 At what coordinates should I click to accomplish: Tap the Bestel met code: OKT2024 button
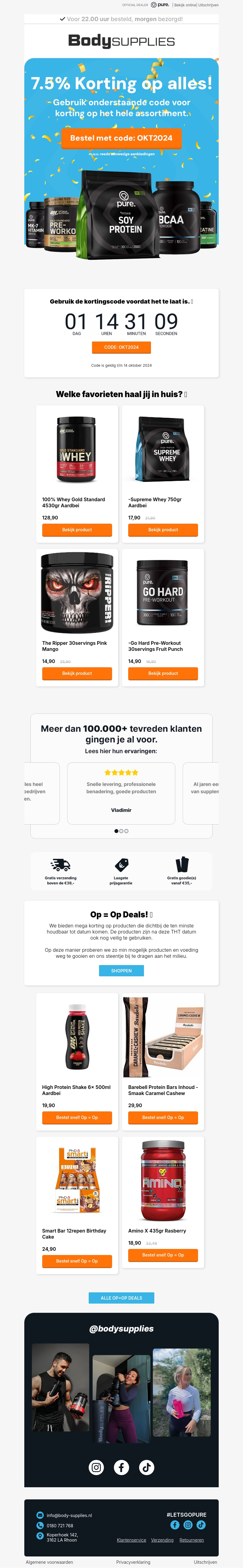coord(121,138)
